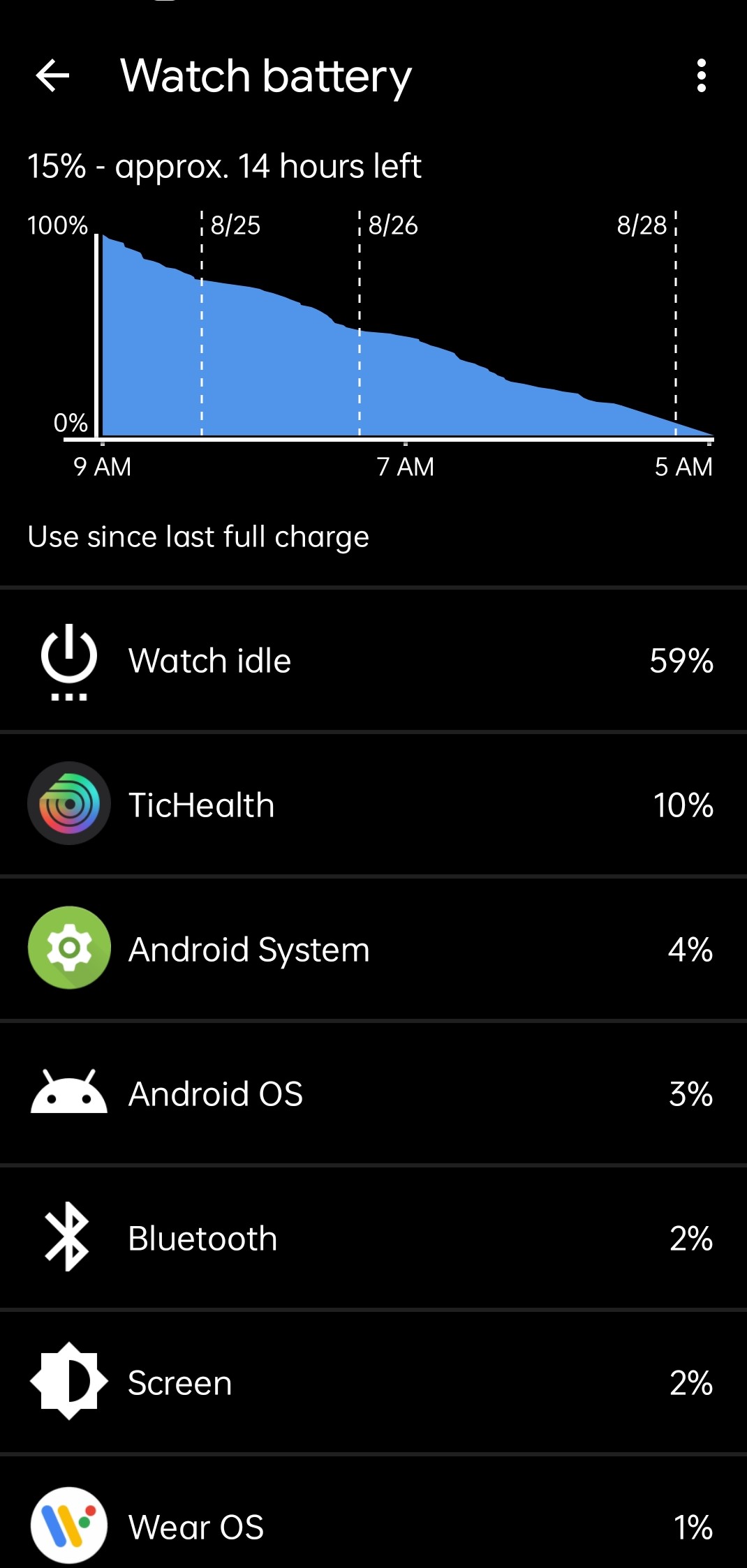This screenshot has width=747, height=1568.
Task: Go back using the arrow icon
Action: [52, 75]
